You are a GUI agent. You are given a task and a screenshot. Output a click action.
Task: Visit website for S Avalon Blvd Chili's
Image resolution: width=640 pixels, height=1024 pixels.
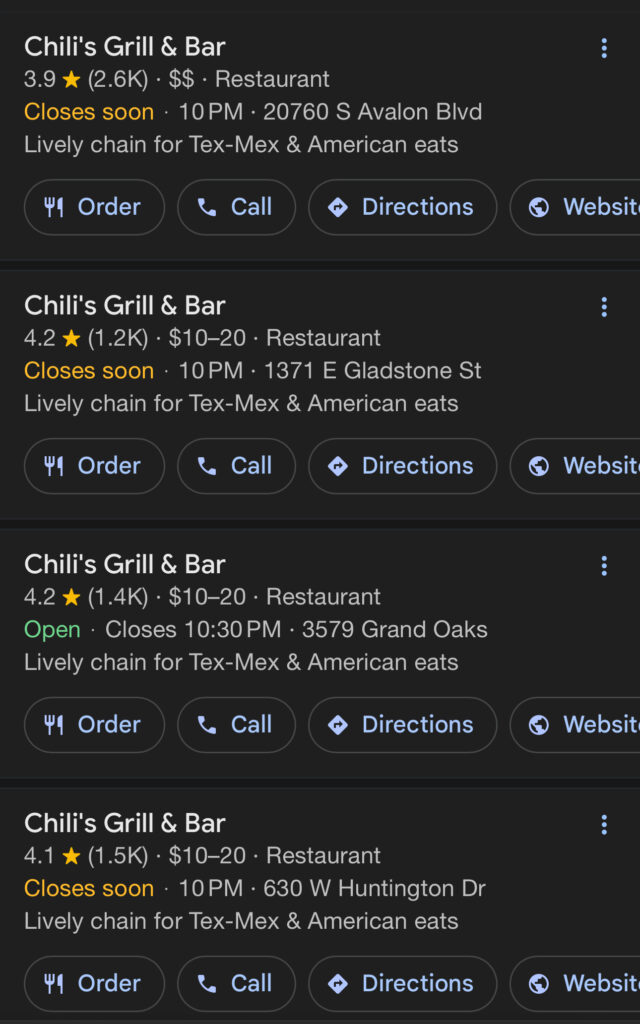[580, 207]
